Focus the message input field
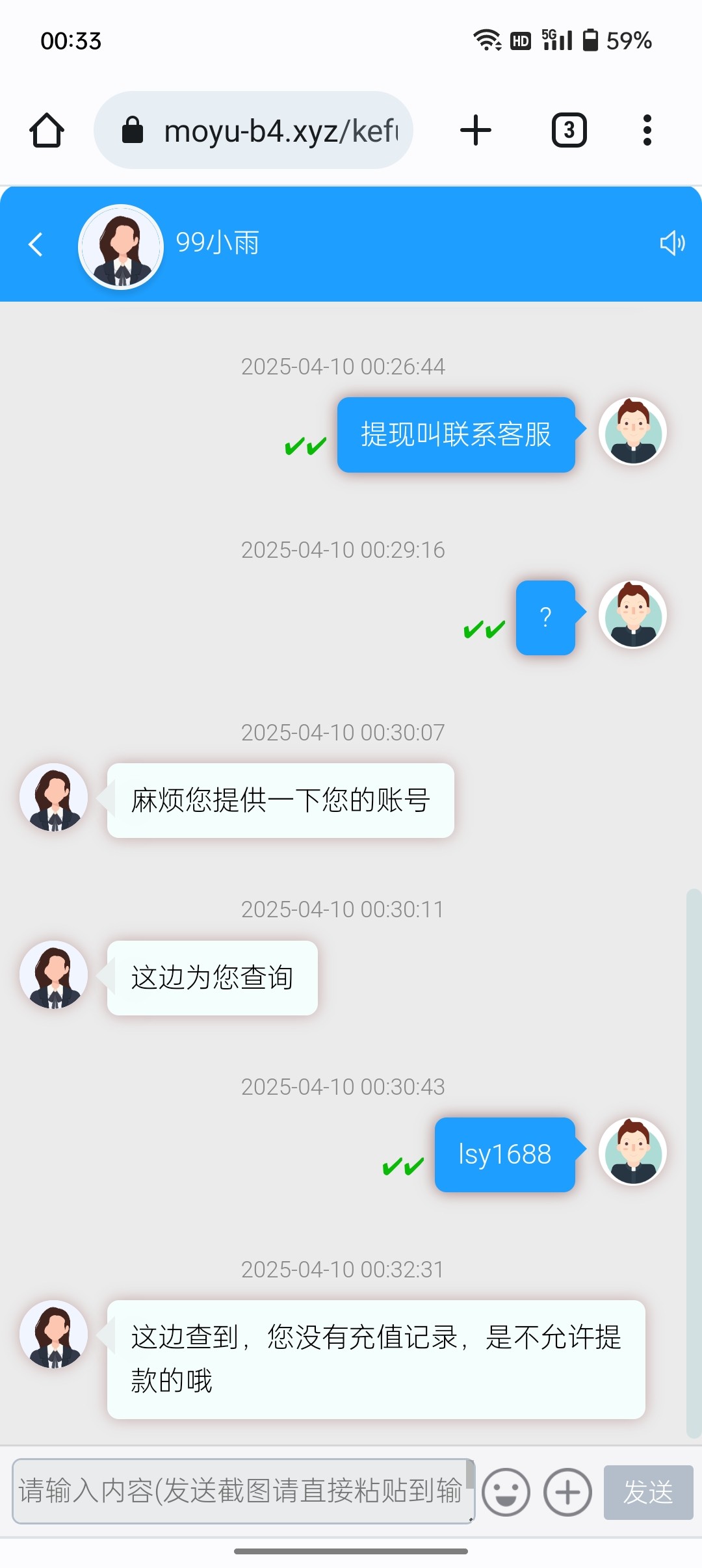Viewport: 702px width, 1568px height. pos(242,1491)
